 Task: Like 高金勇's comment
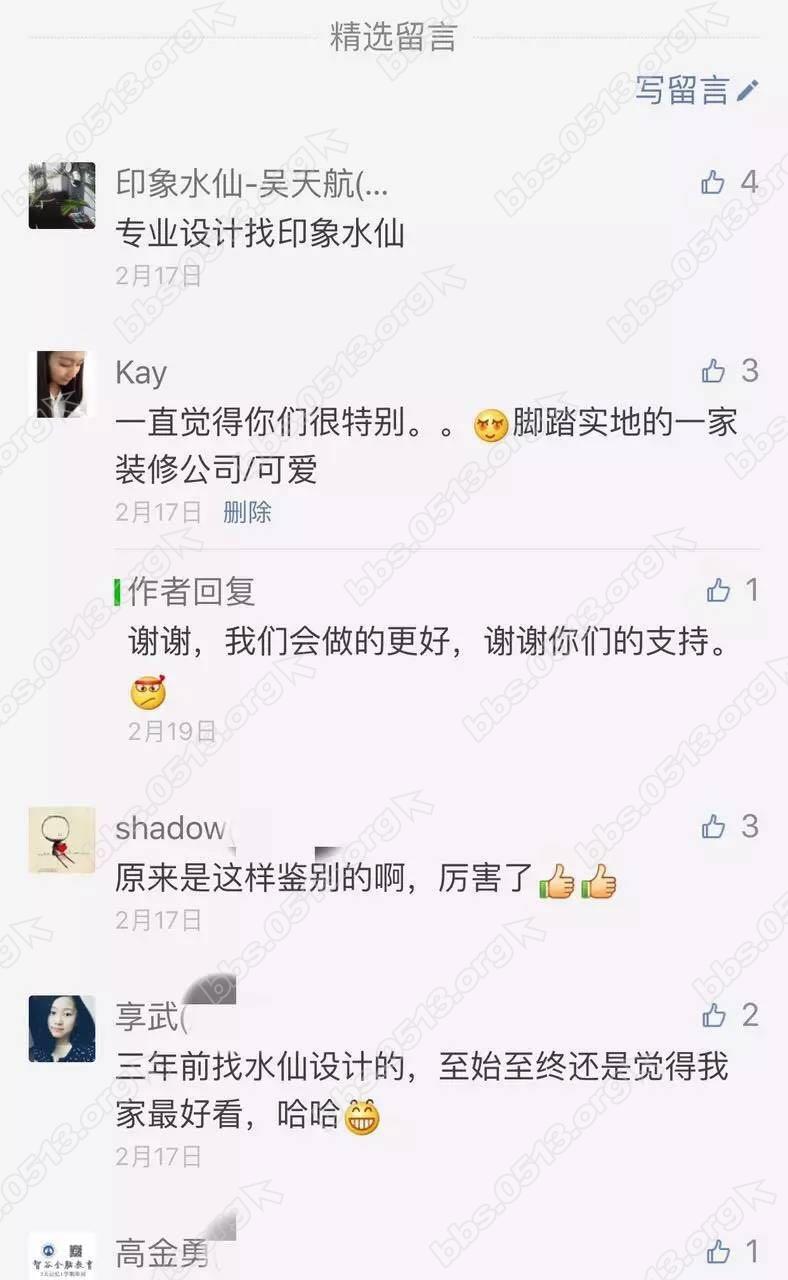(718, 1251)
